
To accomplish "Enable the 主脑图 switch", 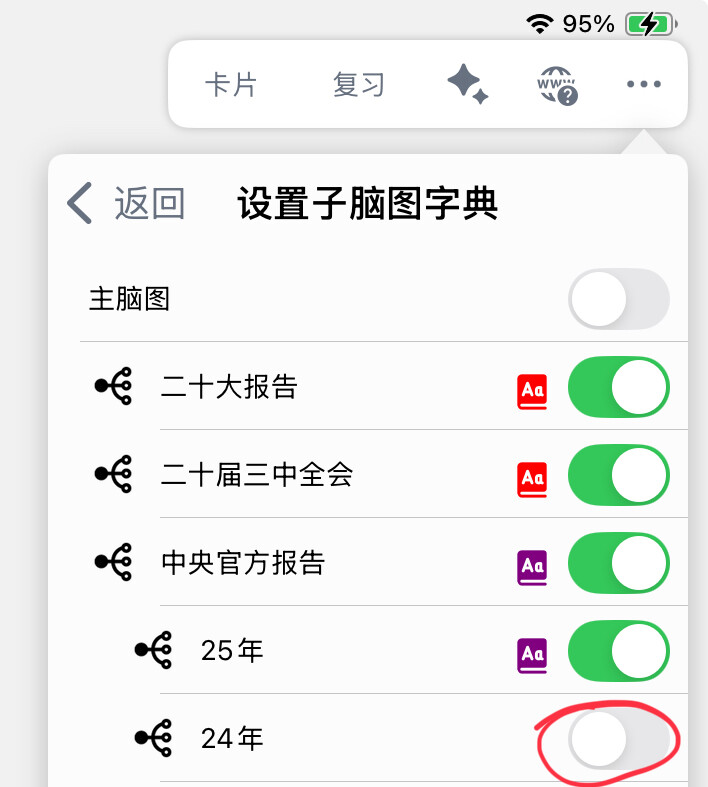I will tap(618, 299).
